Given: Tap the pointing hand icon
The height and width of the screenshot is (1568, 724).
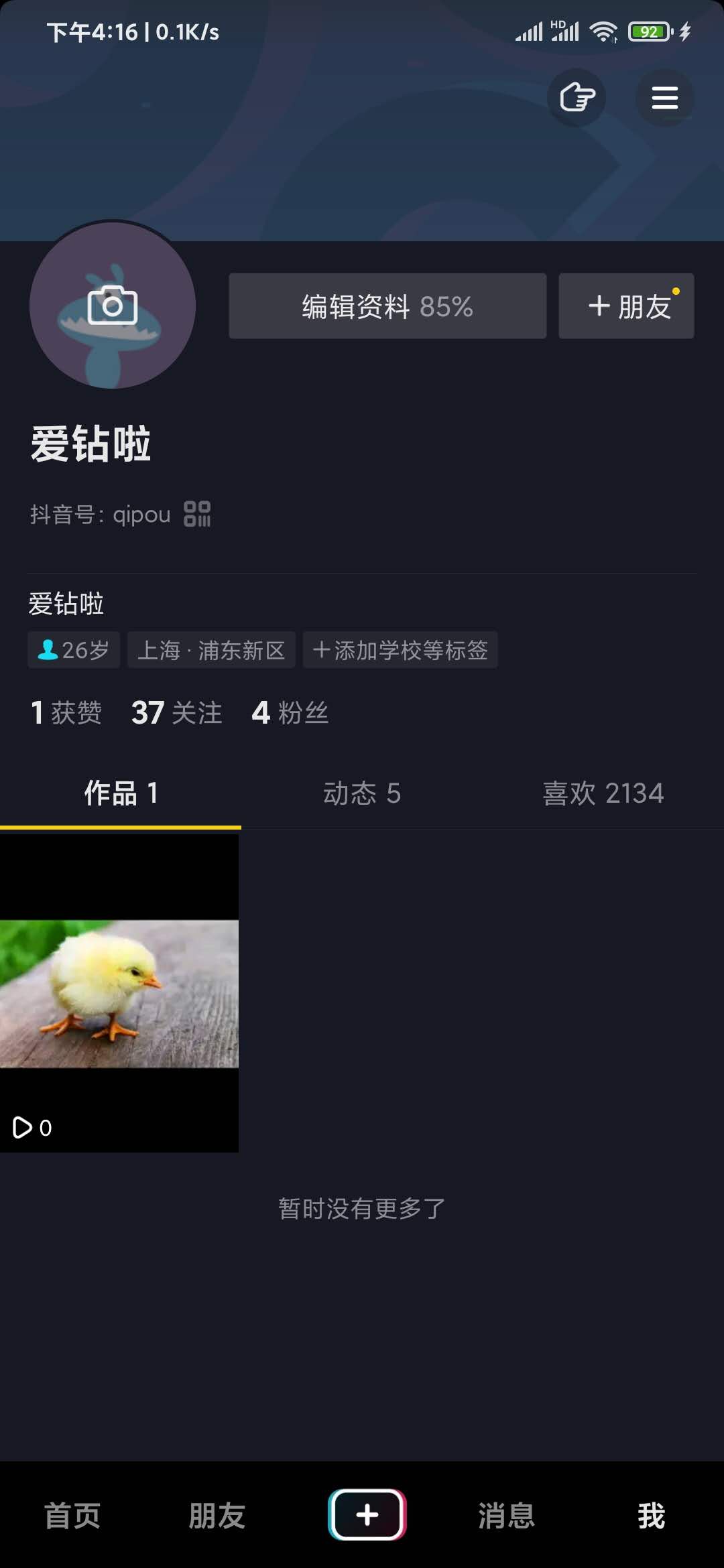Looking at the screenshot, I should [x=577, y=98].
